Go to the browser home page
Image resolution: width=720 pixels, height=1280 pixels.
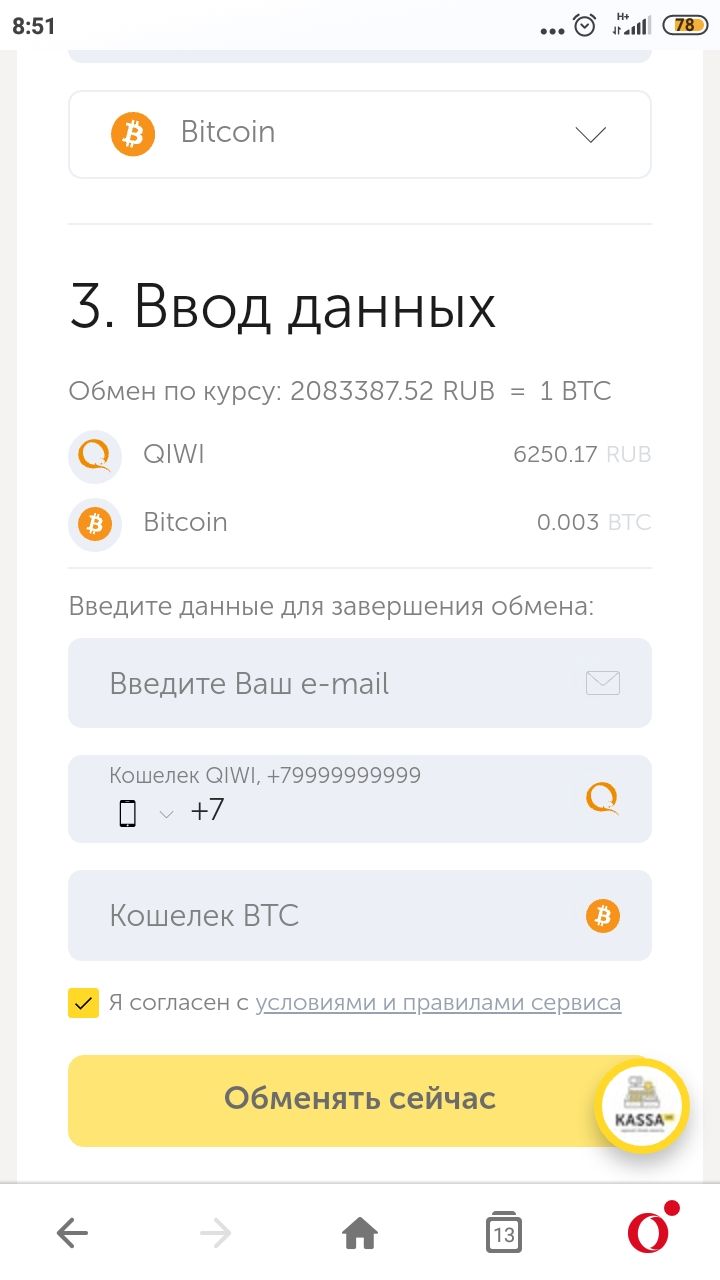(360, 1234)
